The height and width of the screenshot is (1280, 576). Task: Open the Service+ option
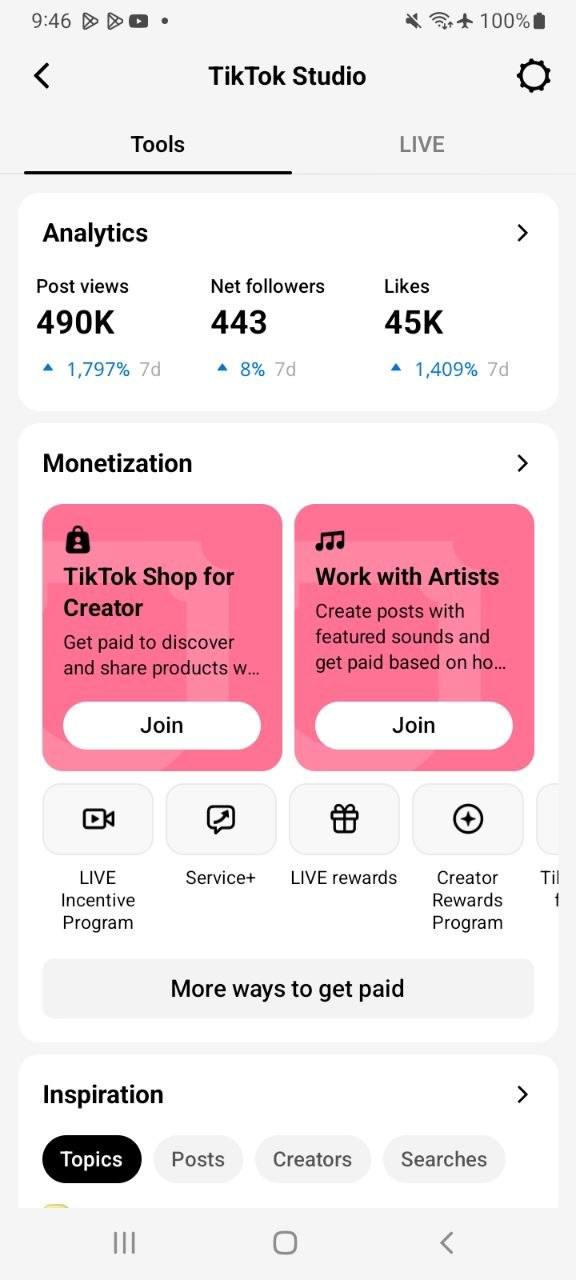point(221,836)
